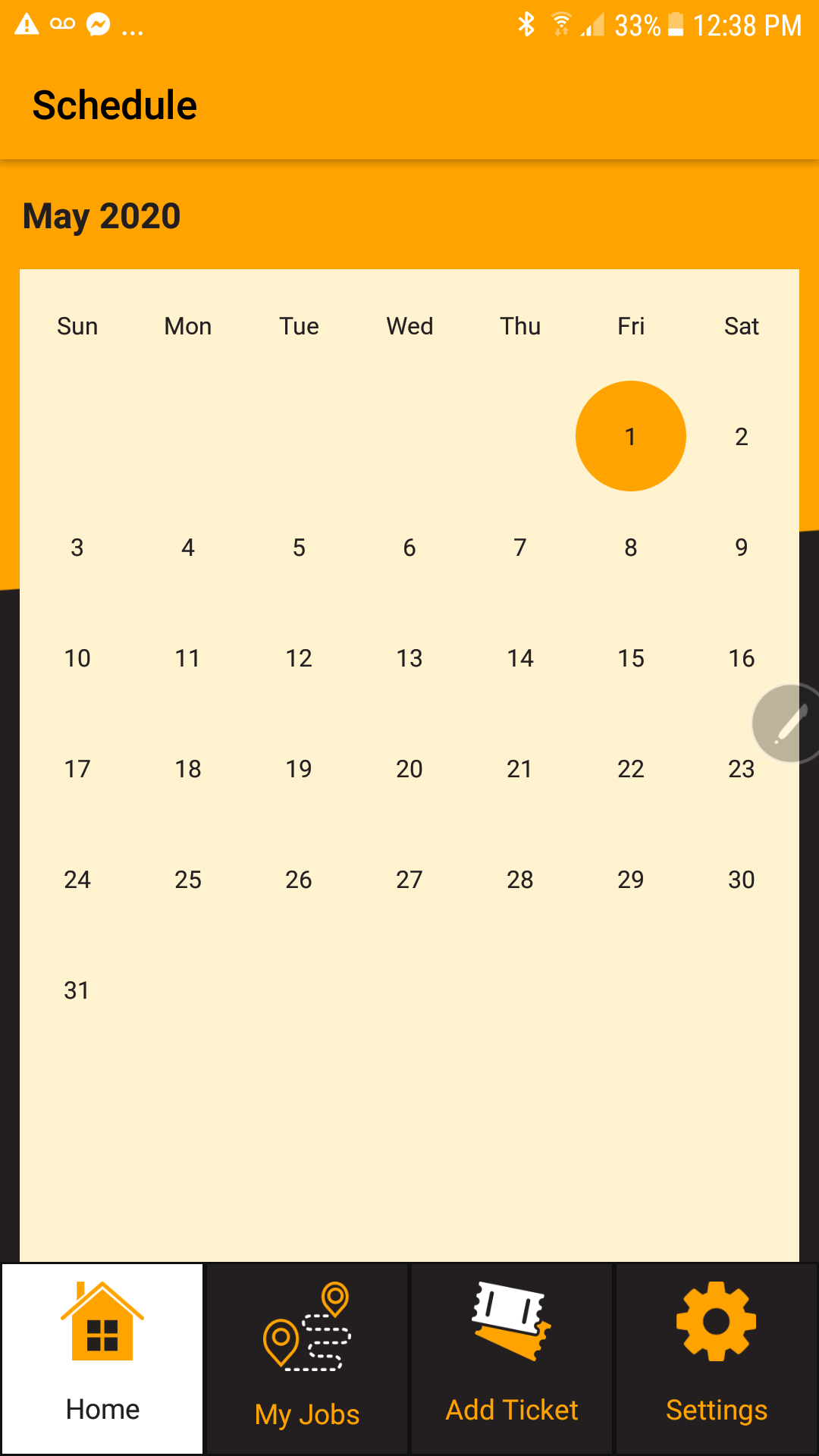Select May 2 on the calendar
Screen dimensions: 819x1456
(x=741, y=436)
